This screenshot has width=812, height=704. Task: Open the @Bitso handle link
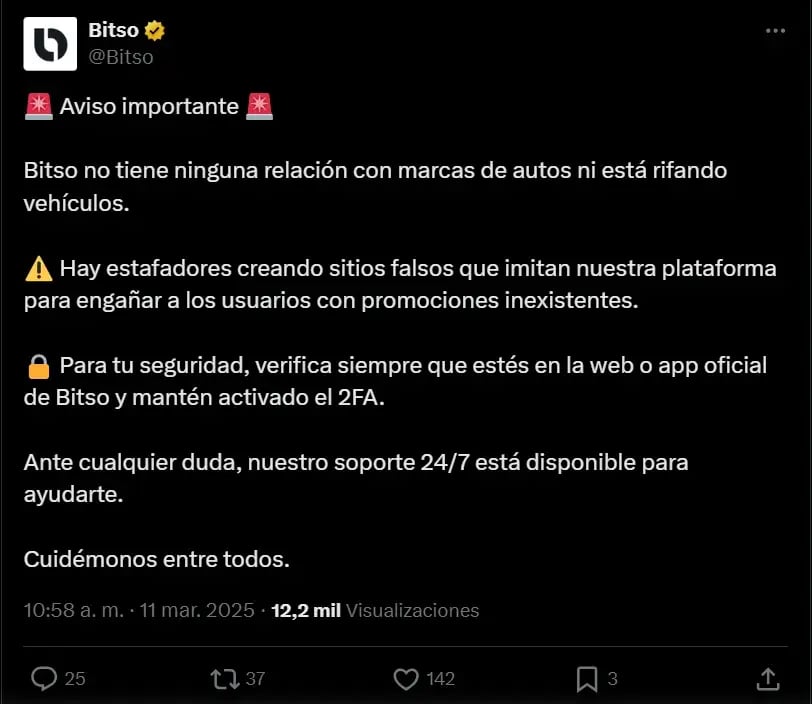(x=121, y=57)
